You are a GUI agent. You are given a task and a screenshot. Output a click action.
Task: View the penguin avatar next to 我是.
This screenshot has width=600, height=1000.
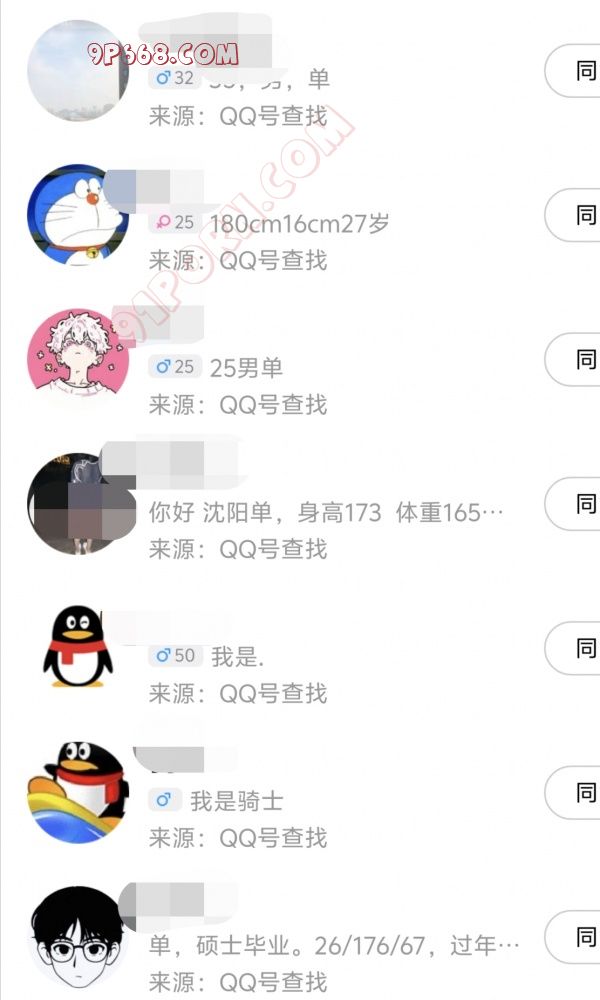pyautogui.click(x=78, y=648)
